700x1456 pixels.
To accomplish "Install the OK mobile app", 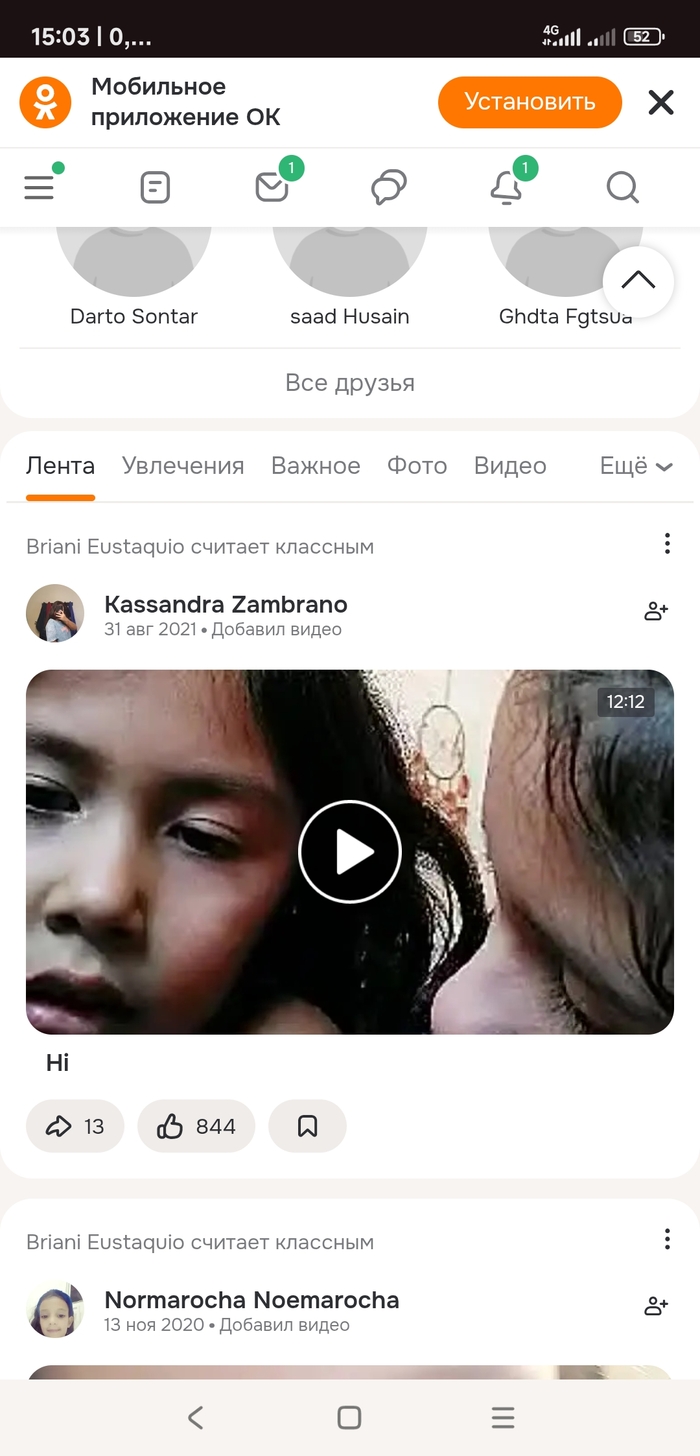I will point(529,102).
